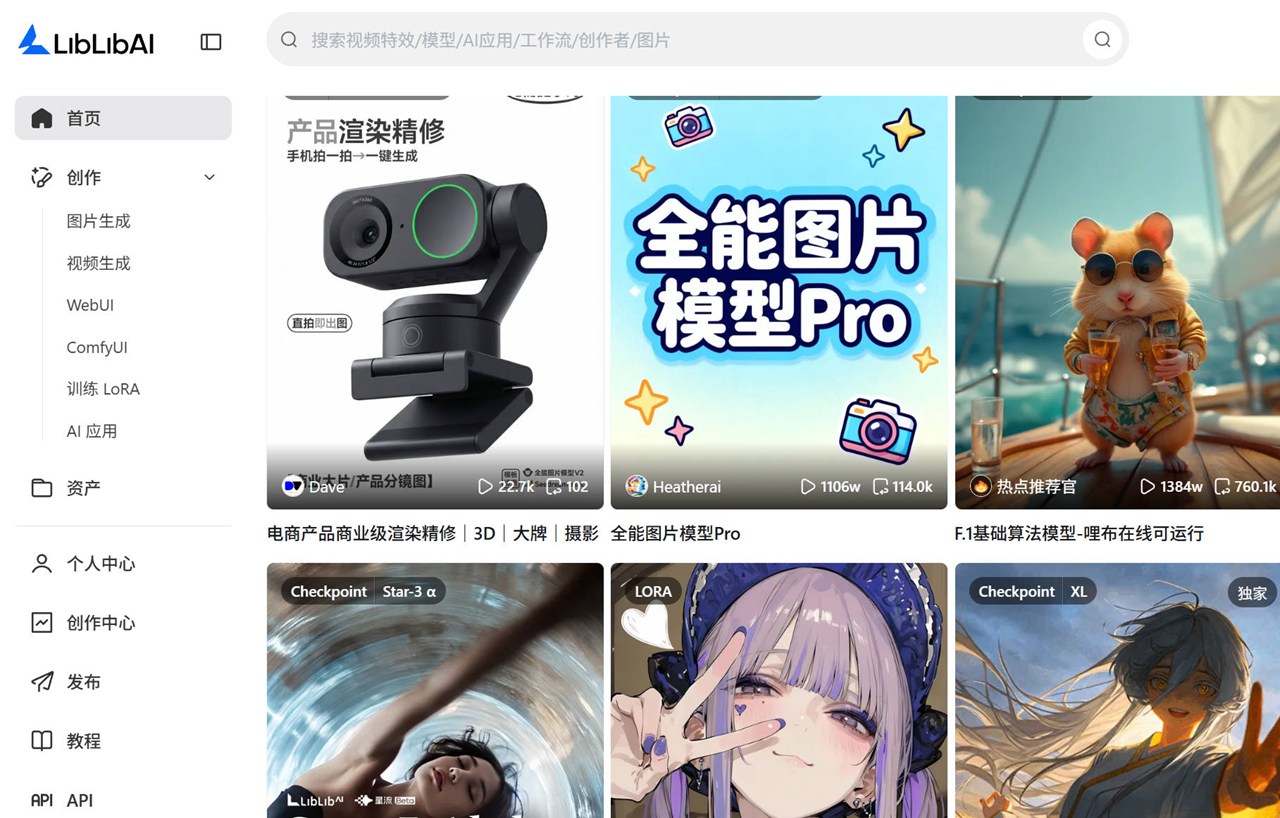1280x818 pixels.
Task: Open 发布 in the sidebar
Action: 84,681
